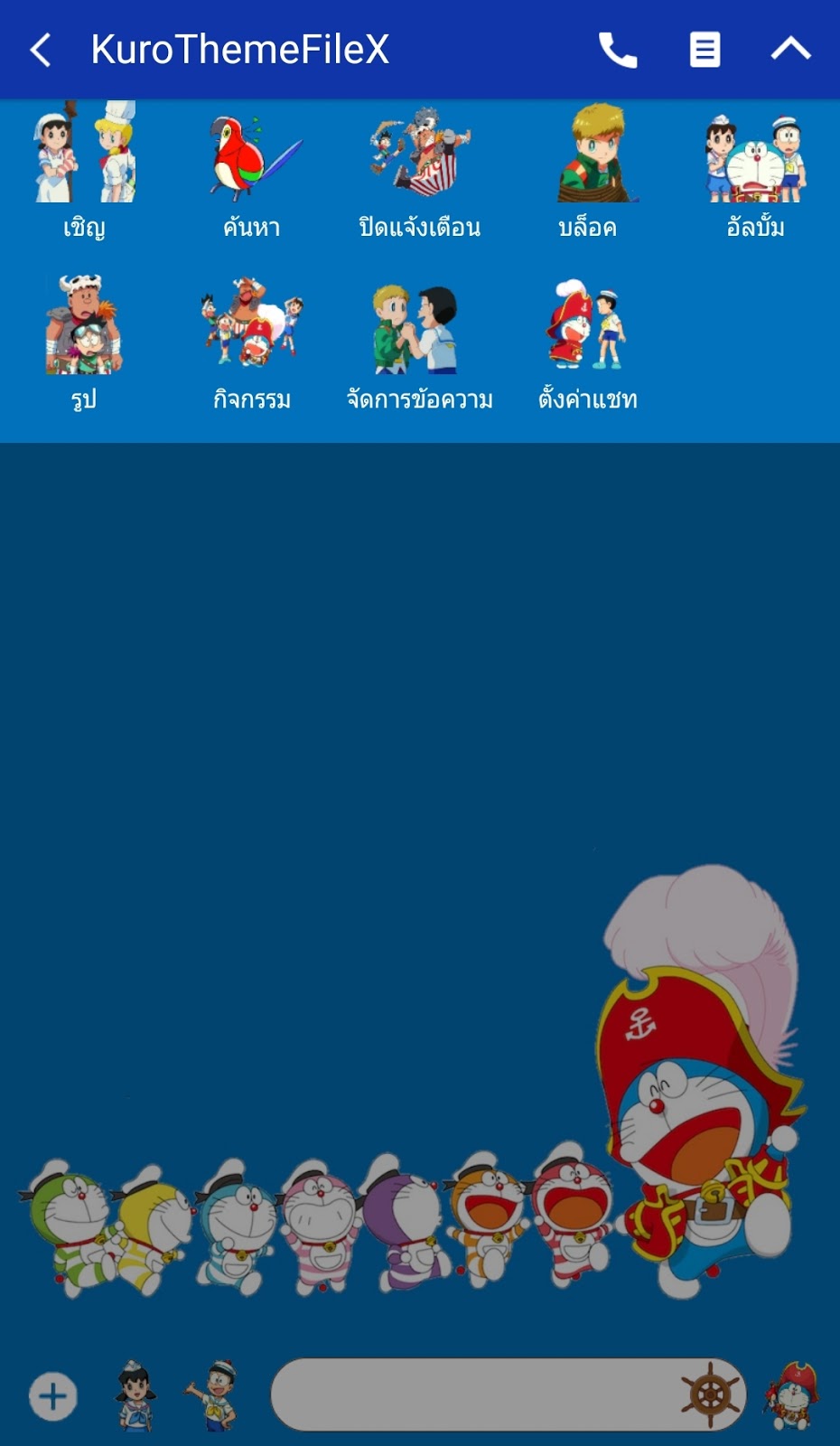Open the gallery via the Nobita icon
The width and height of the screenshot is (840, 1446).
tap(214, 1396)
